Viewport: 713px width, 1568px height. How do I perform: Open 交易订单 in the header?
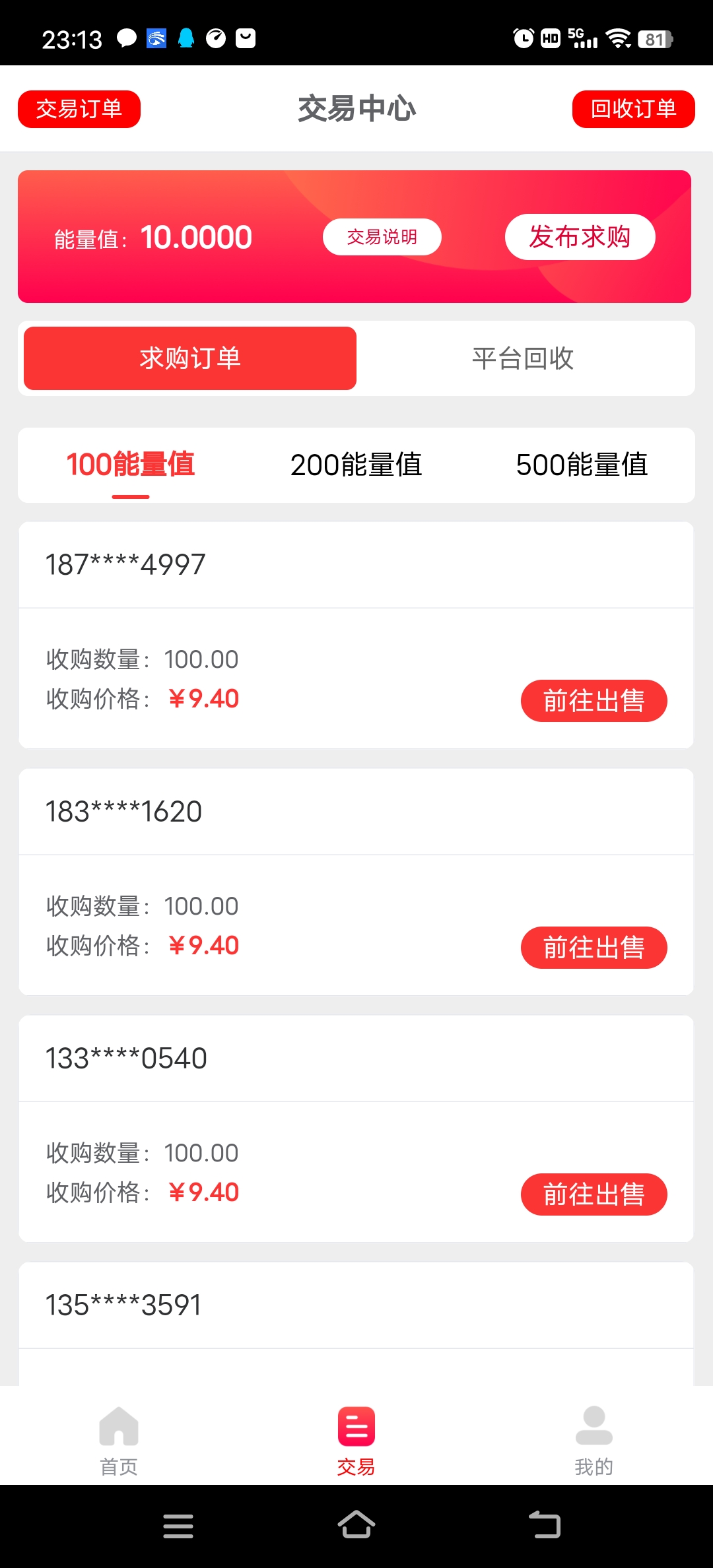pos(79,109)
